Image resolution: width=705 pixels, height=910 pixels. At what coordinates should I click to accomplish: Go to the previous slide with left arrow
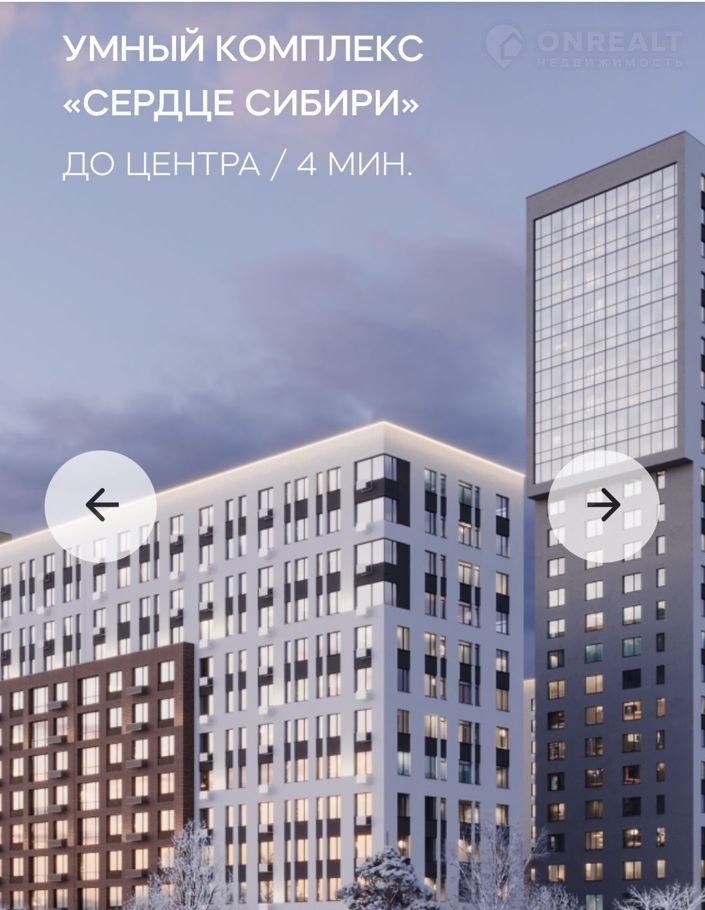[x=101, y=505]
